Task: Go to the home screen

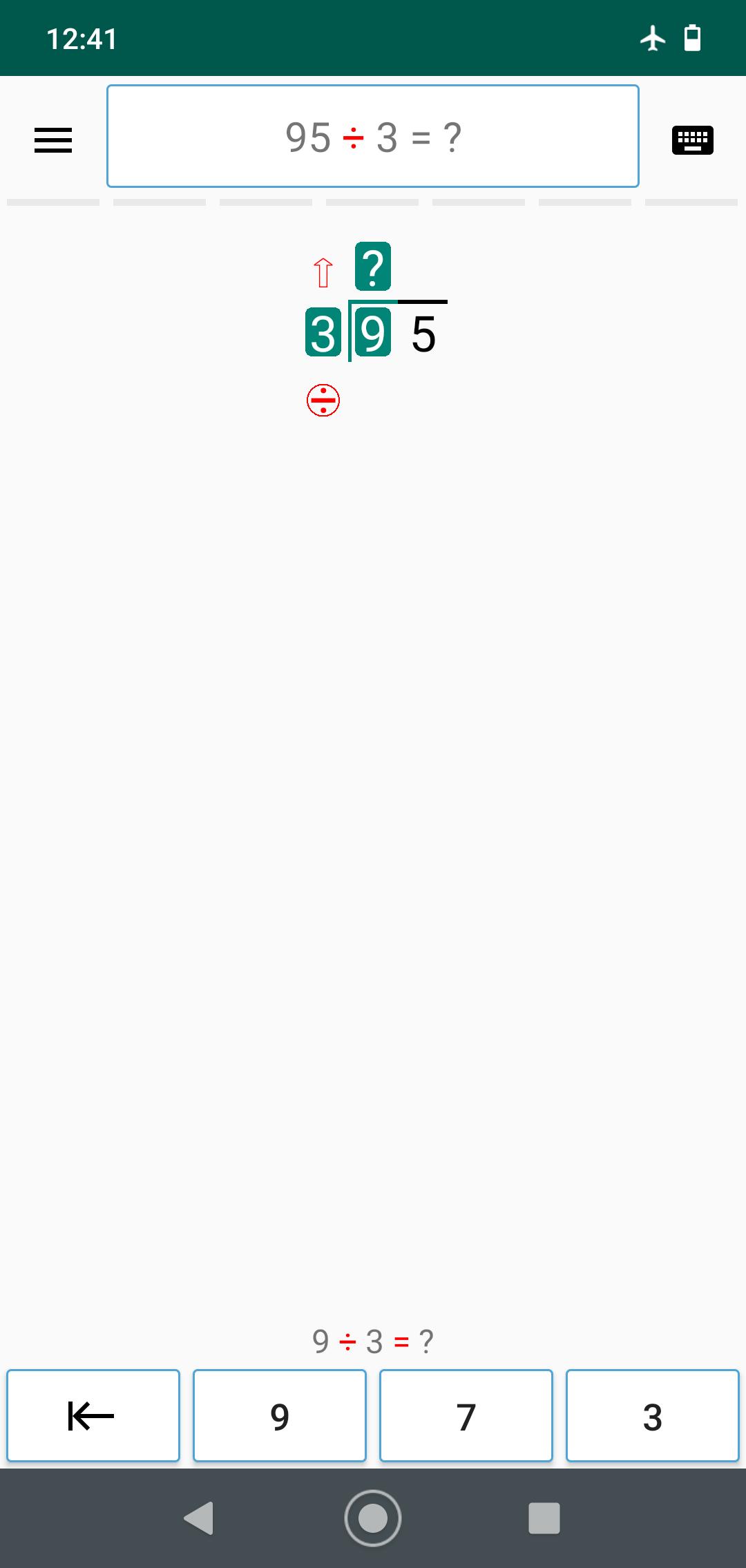Action: 373,1518
